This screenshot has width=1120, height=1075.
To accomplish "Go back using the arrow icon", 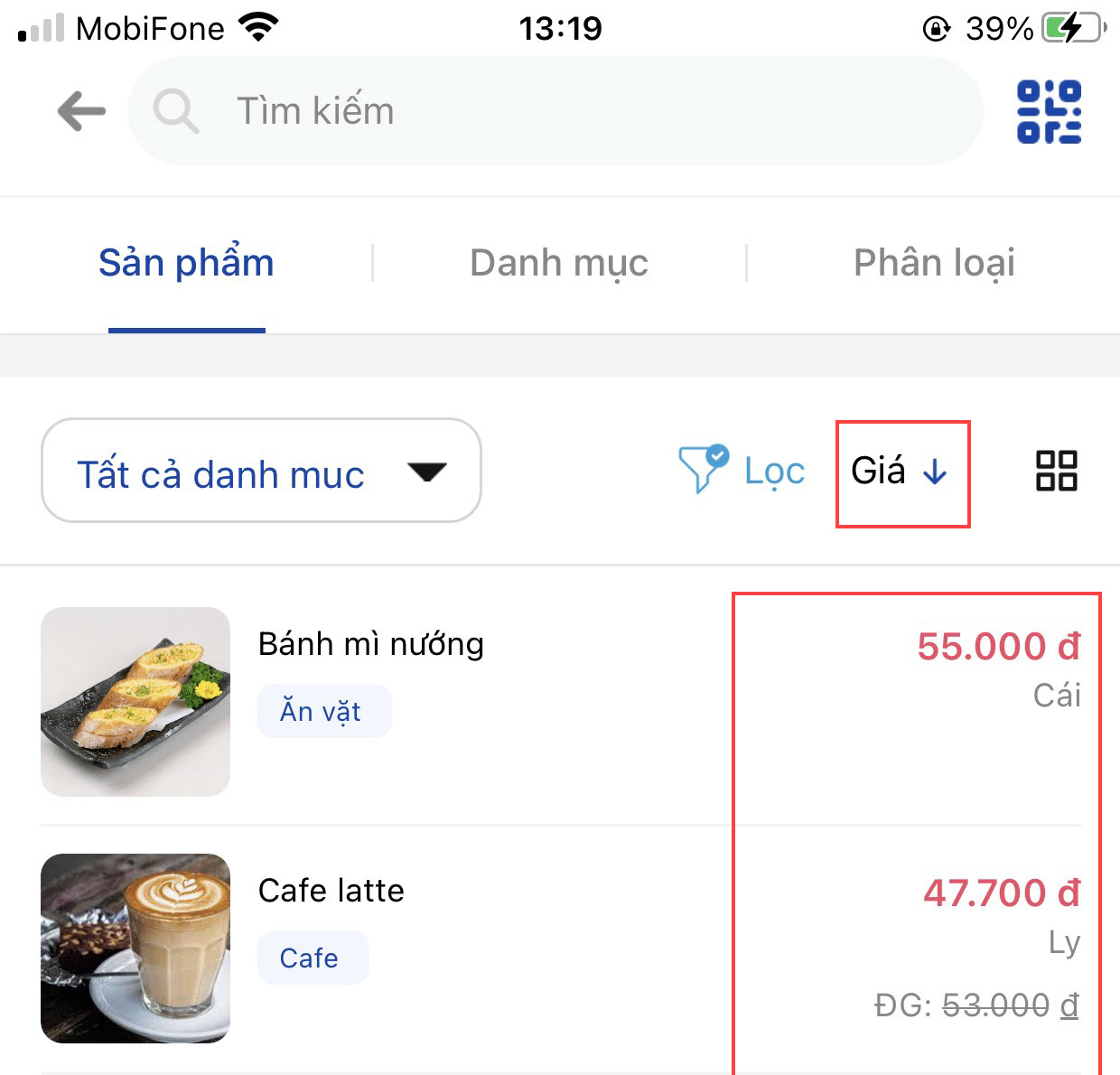I will (x=81, y=112).
